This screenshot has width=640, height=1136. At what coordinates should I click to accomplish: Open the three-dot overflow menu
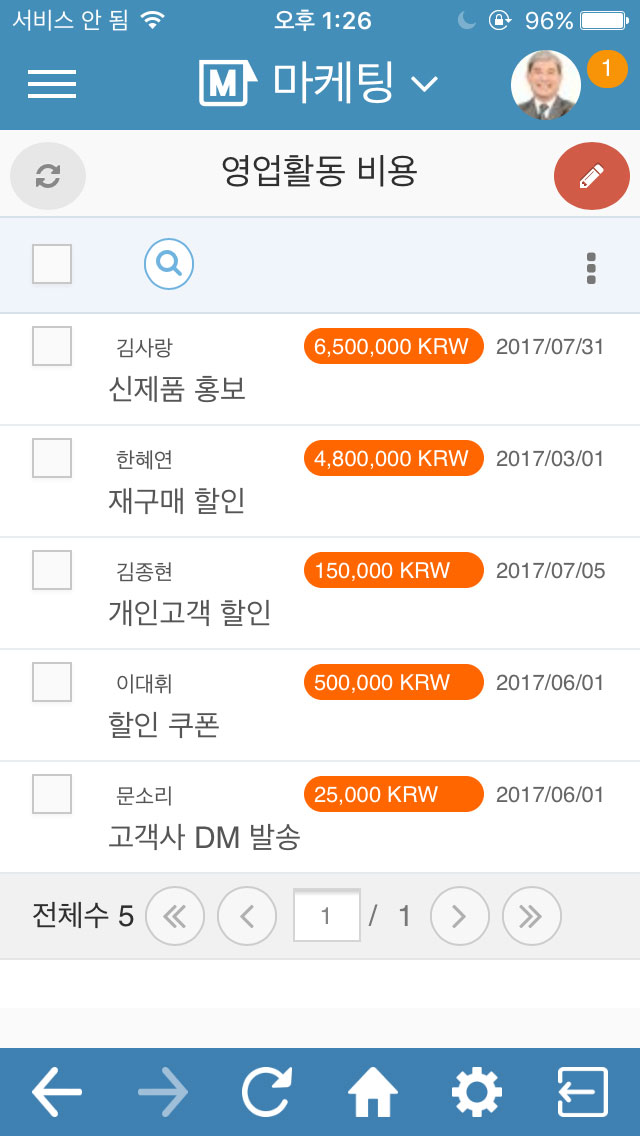click(591, 268)
